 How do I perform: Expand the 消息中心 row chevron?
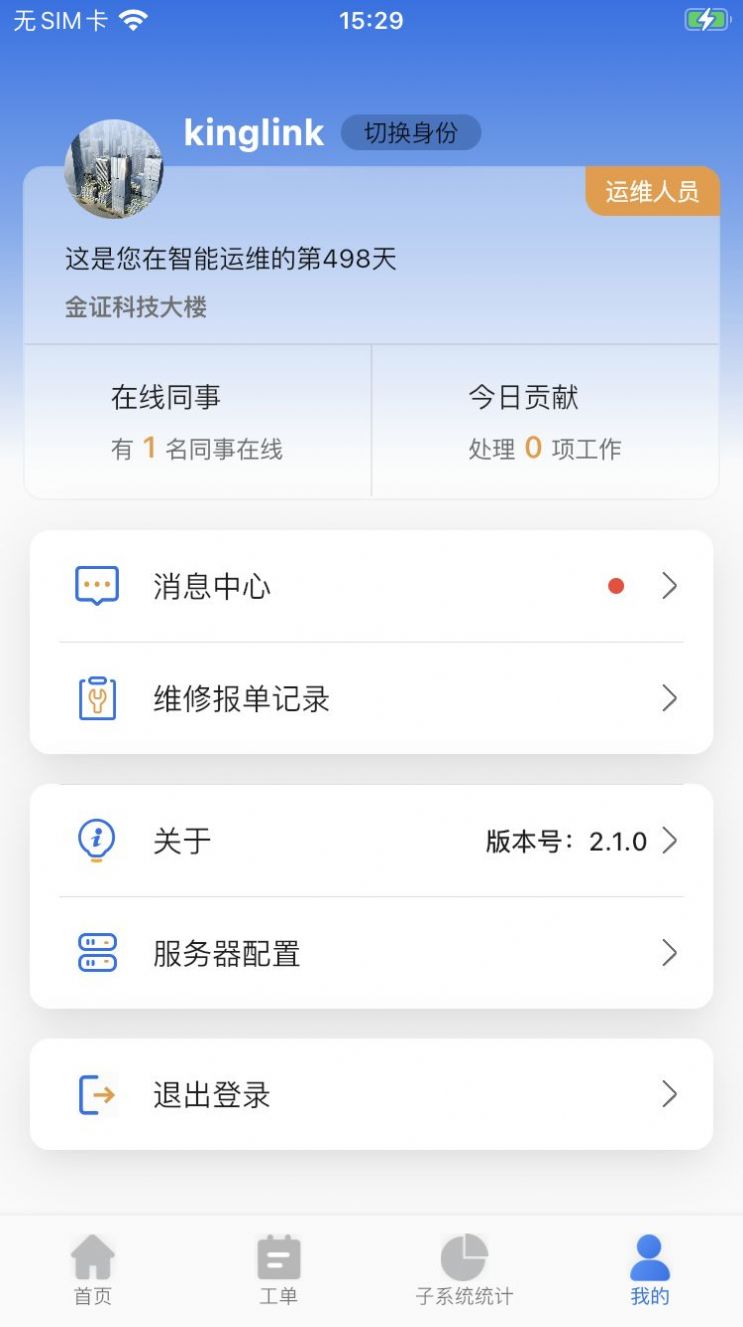point(669,585)
